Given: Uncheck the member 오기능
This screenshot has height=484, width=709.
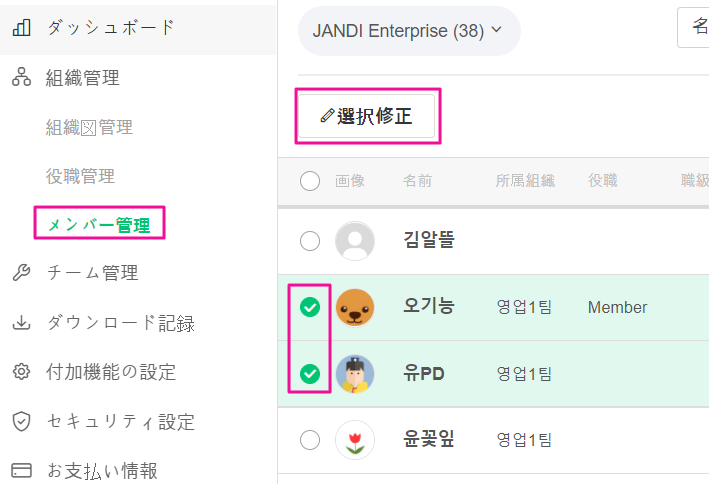Looking at the screenshot, I should tap(310, 307).
